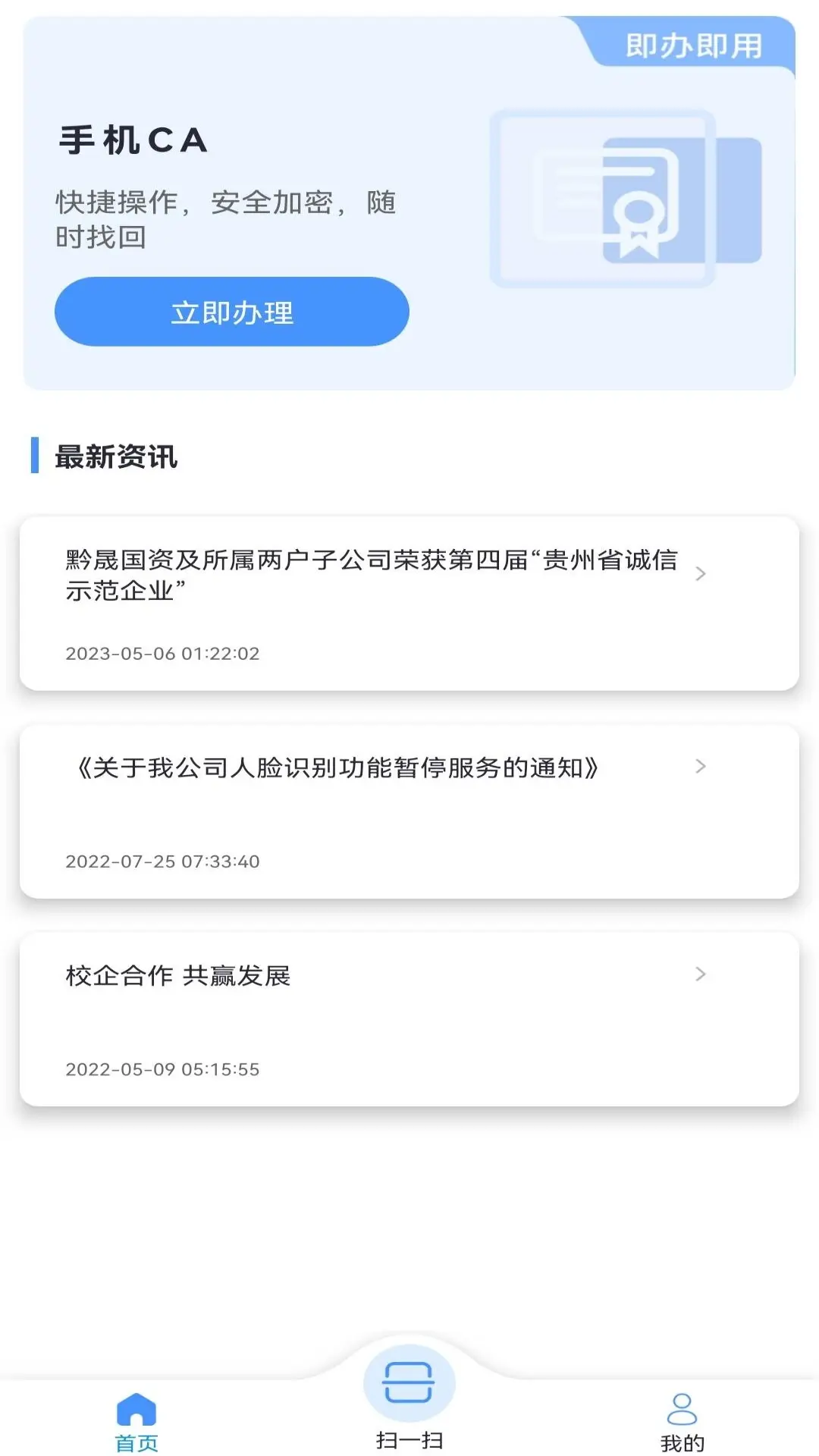Expand the 人脸识别 notice chevron
The height and width of the screenshot is (1456, 819).
[700, 767]
